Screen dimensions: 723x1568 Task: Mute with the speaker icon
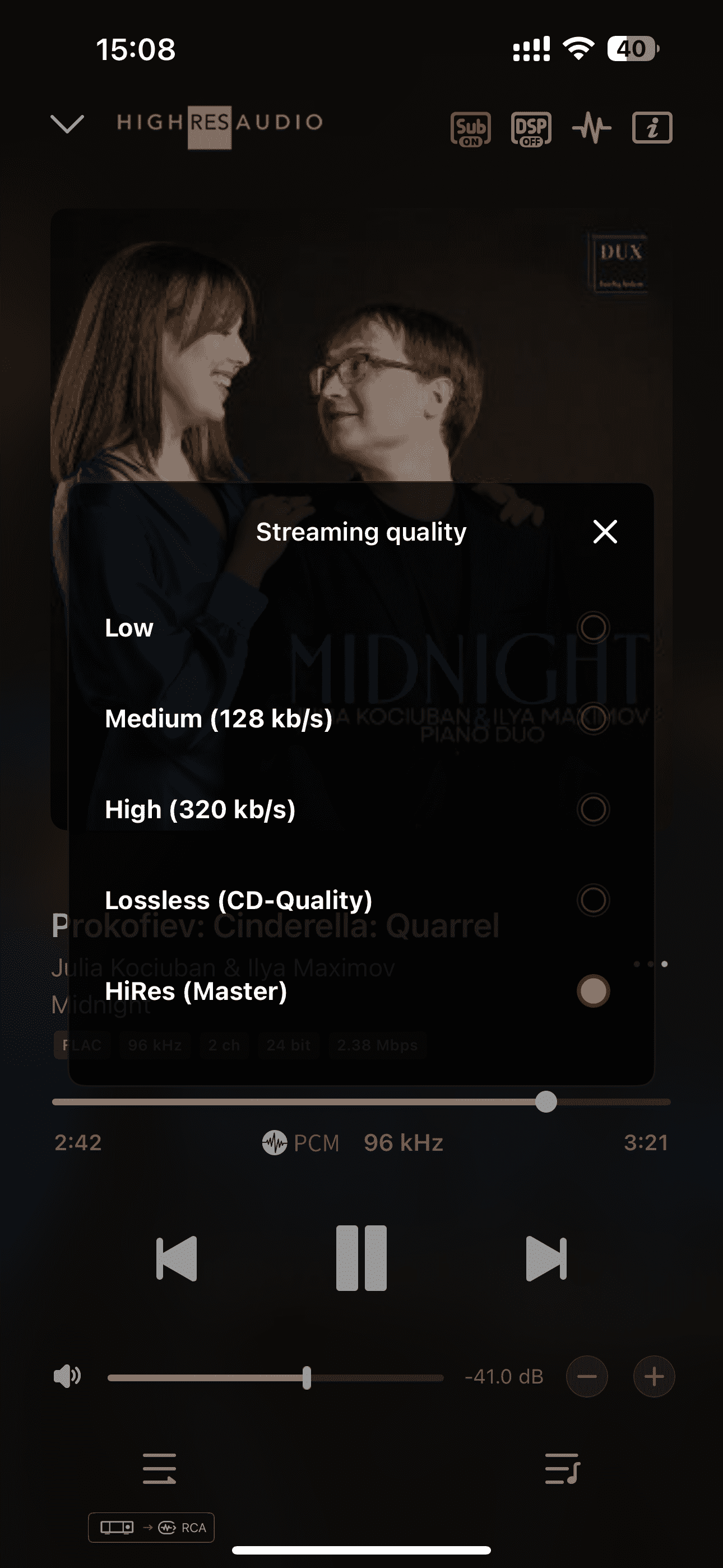pyautogui.click(x=67, y=1376)
